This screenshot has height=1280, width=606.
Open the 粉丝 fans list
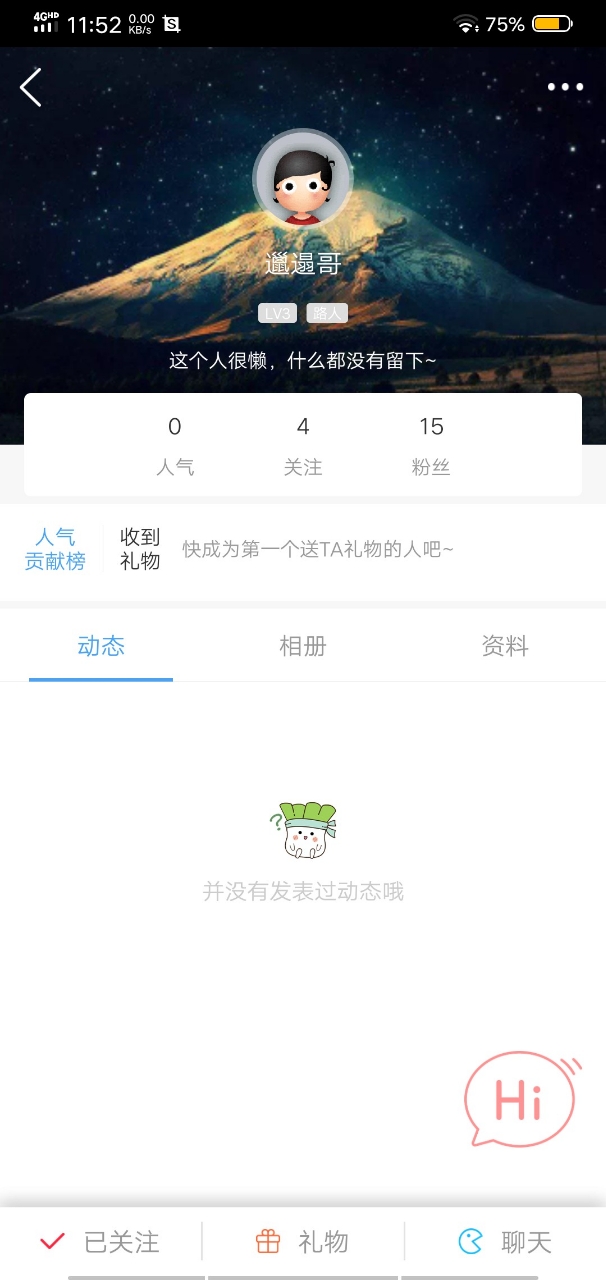click(431, 445)
